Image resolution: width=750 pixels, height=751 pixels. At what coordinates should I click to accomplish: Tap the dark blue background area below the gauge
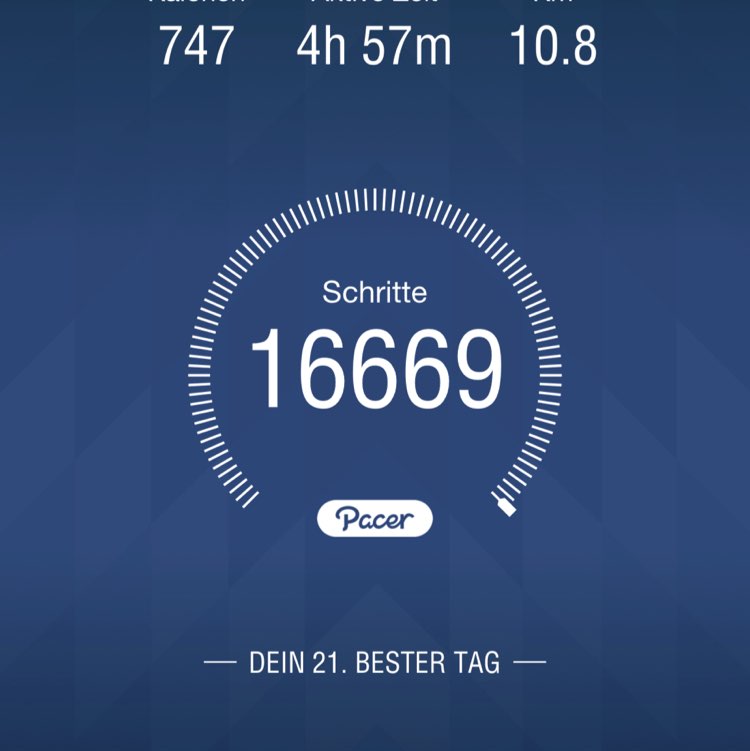(x=375, y=590)
